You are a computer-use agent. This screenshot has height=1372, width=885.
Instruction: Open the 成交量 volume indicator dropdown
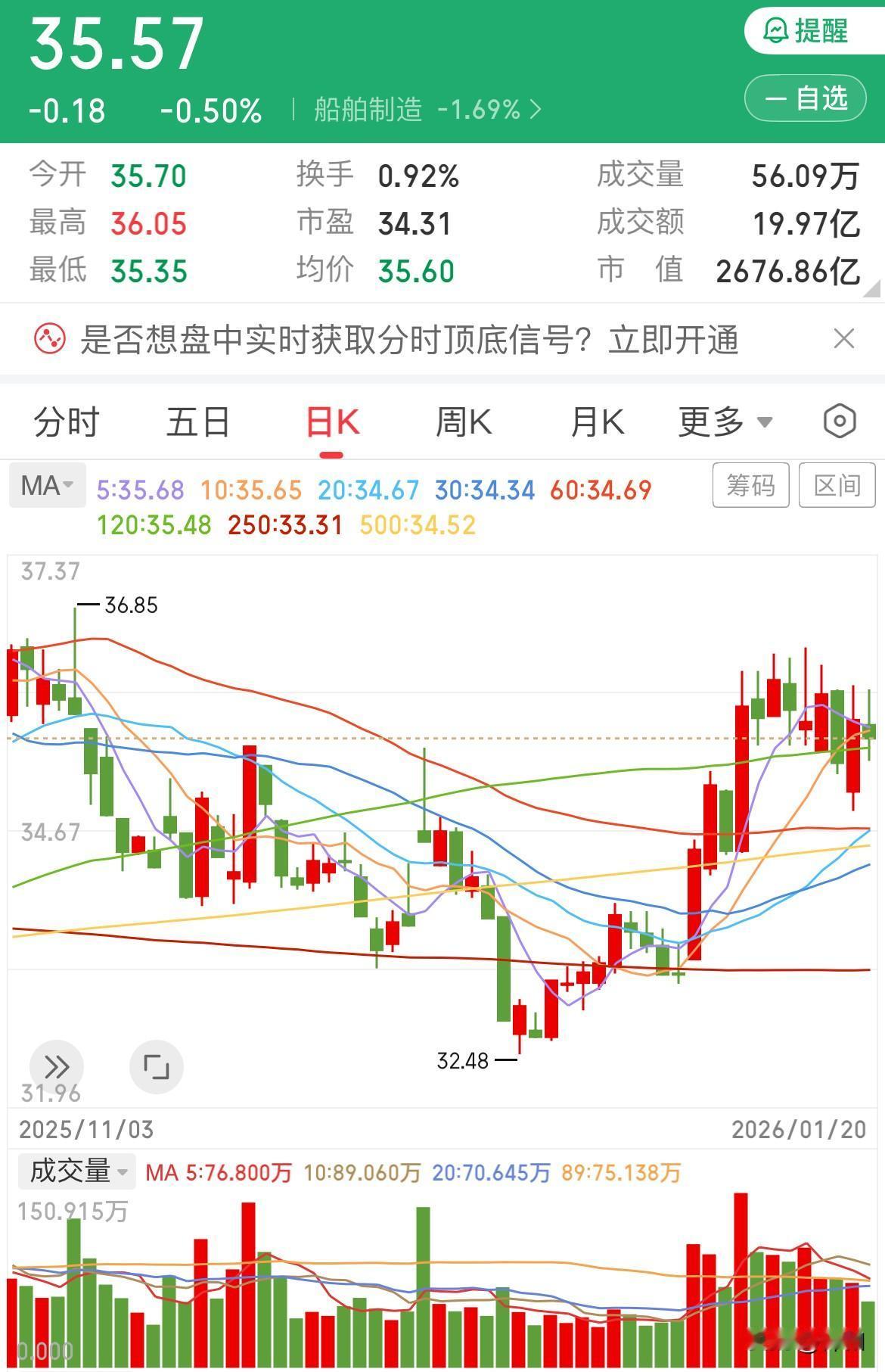click(x=75, y=1169)
